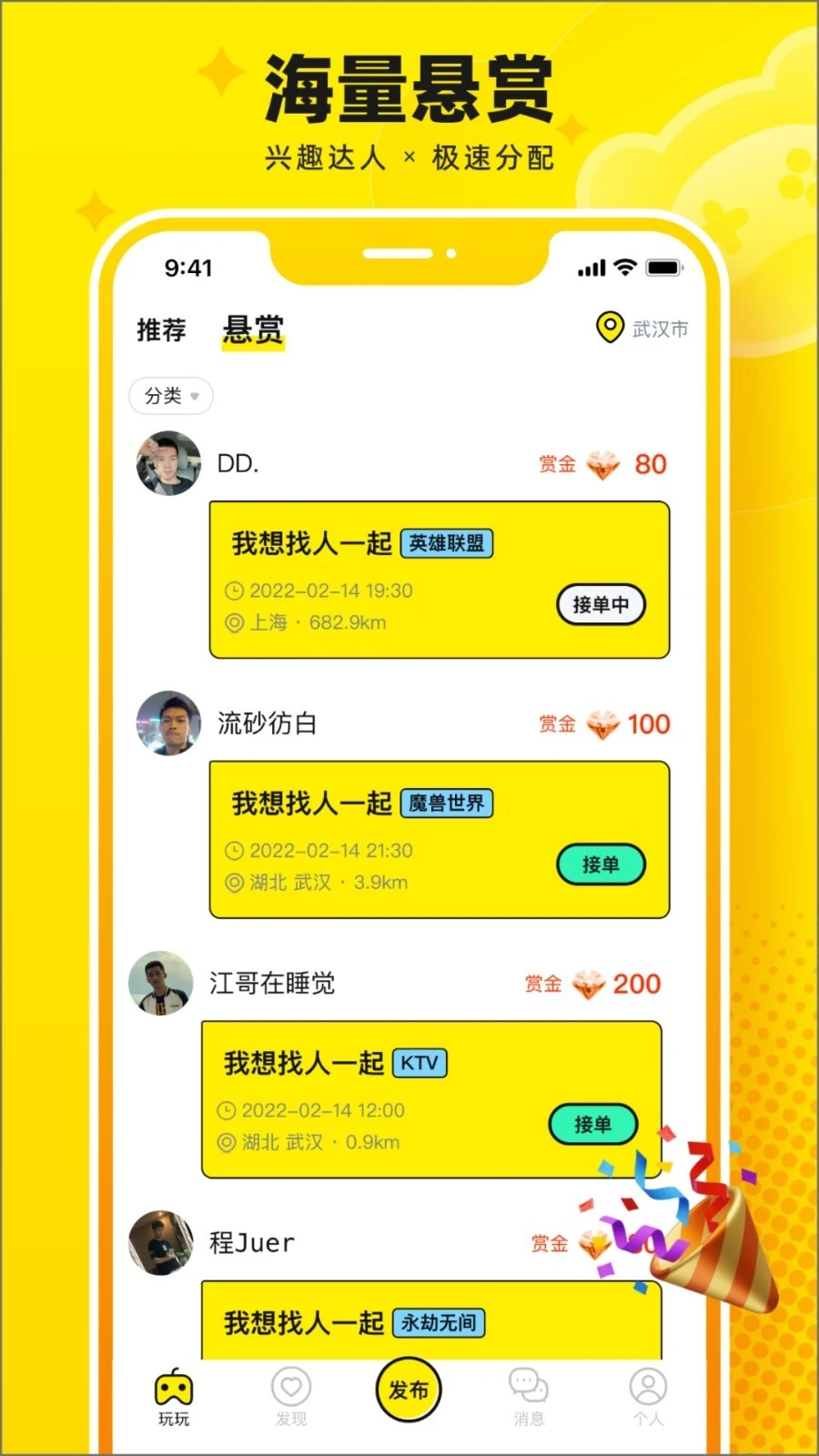
Task: Select the 玩玩 gamepad icon in bottom nav
Action: click(173, 1385)
